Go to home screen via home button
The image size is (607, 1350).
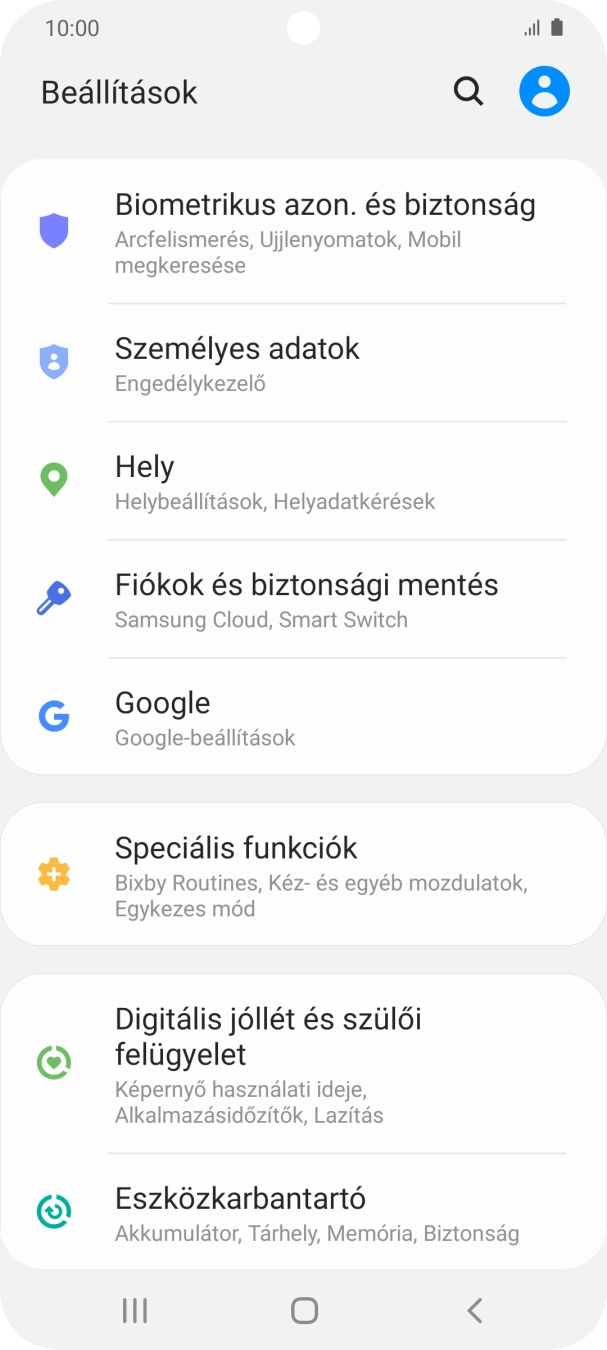coord(304,1310)
